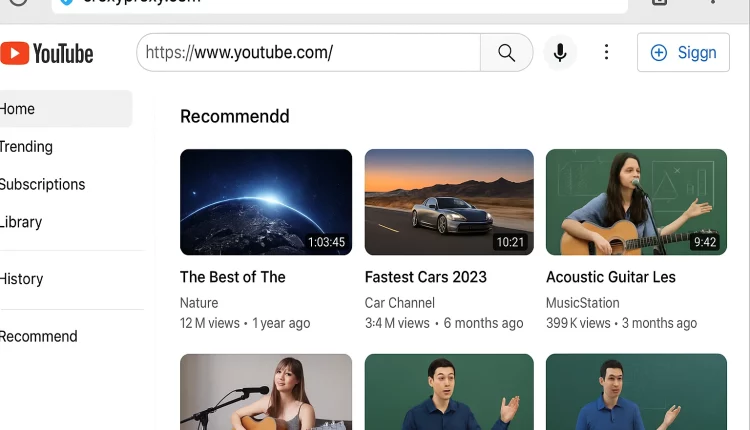
Task: Open the Acoustic Guitar Les video
Action: pos(636,202)
